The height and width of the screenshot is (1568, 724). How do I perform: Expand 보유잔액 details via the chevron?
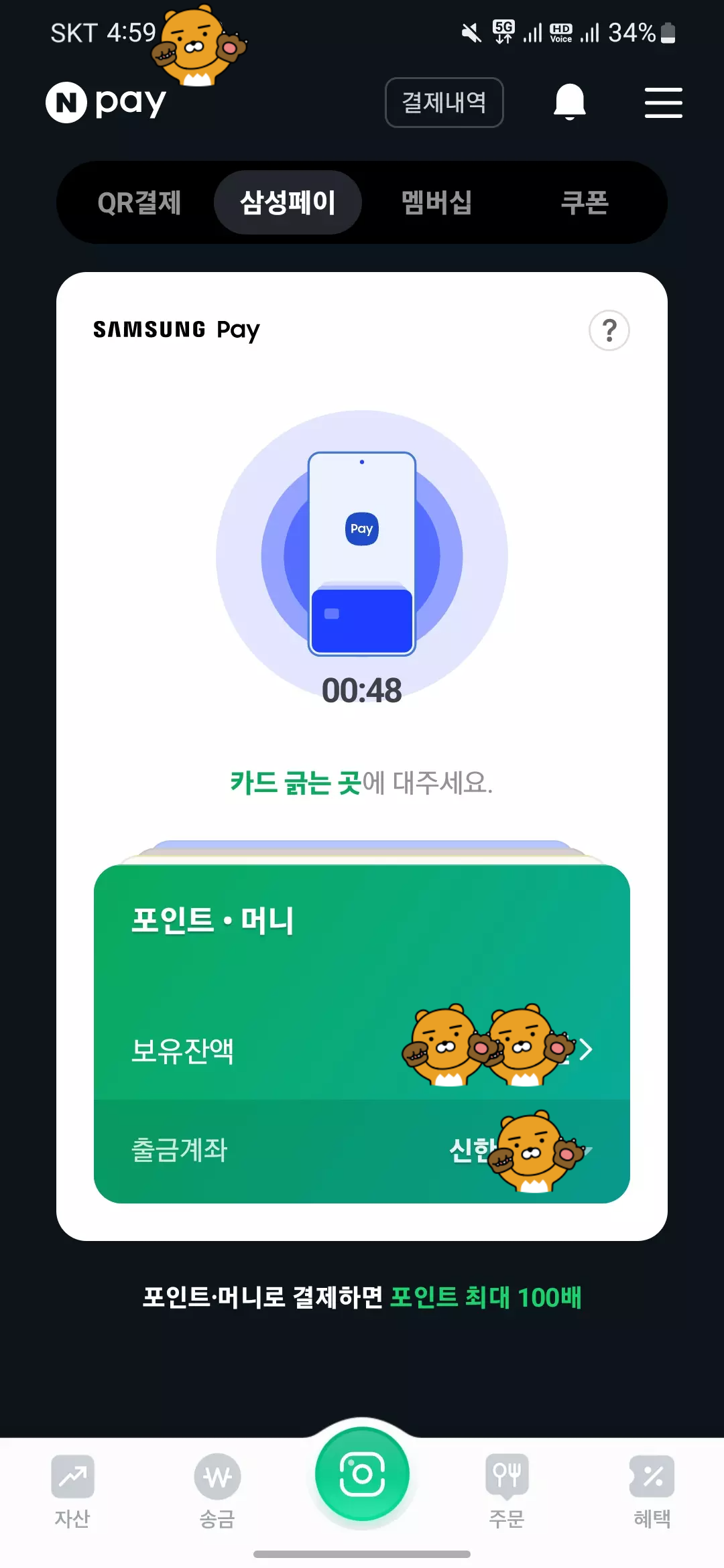587,1049
